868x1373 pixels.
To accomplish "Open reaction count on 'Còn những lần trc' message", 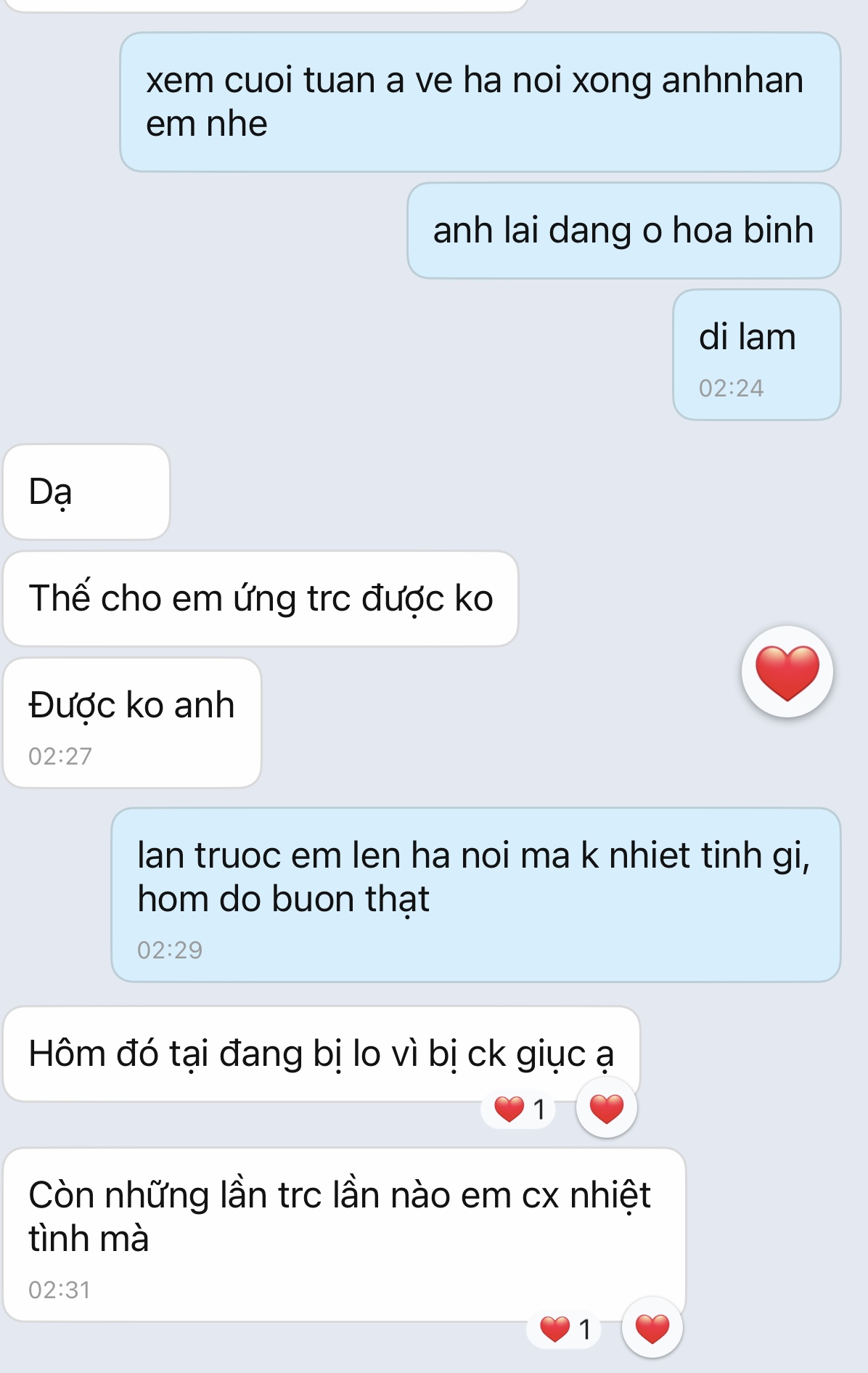I will pos(565,1329).
